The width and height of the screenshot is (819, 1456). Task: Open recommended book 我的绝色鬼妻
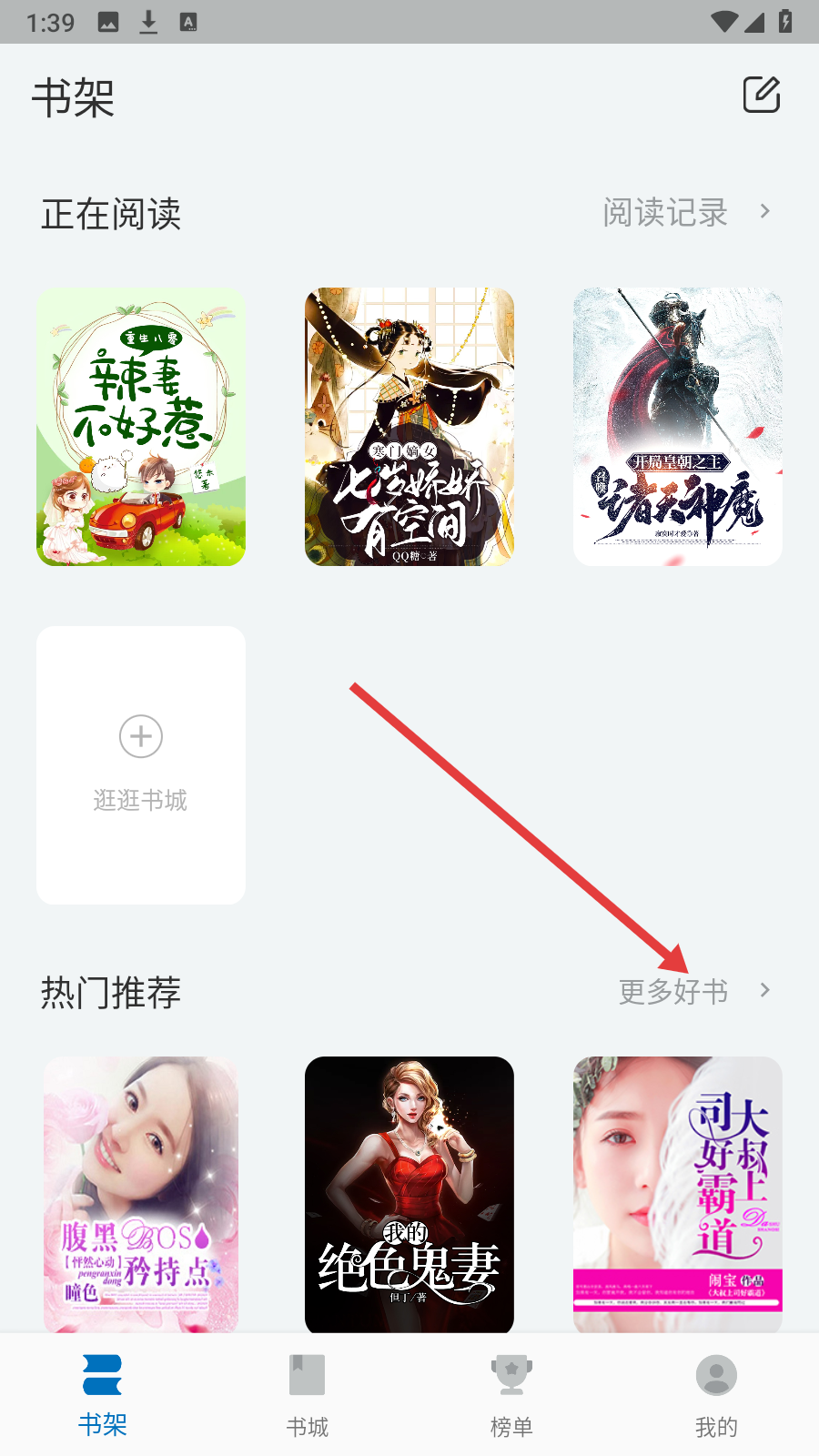pos(409,1194)
